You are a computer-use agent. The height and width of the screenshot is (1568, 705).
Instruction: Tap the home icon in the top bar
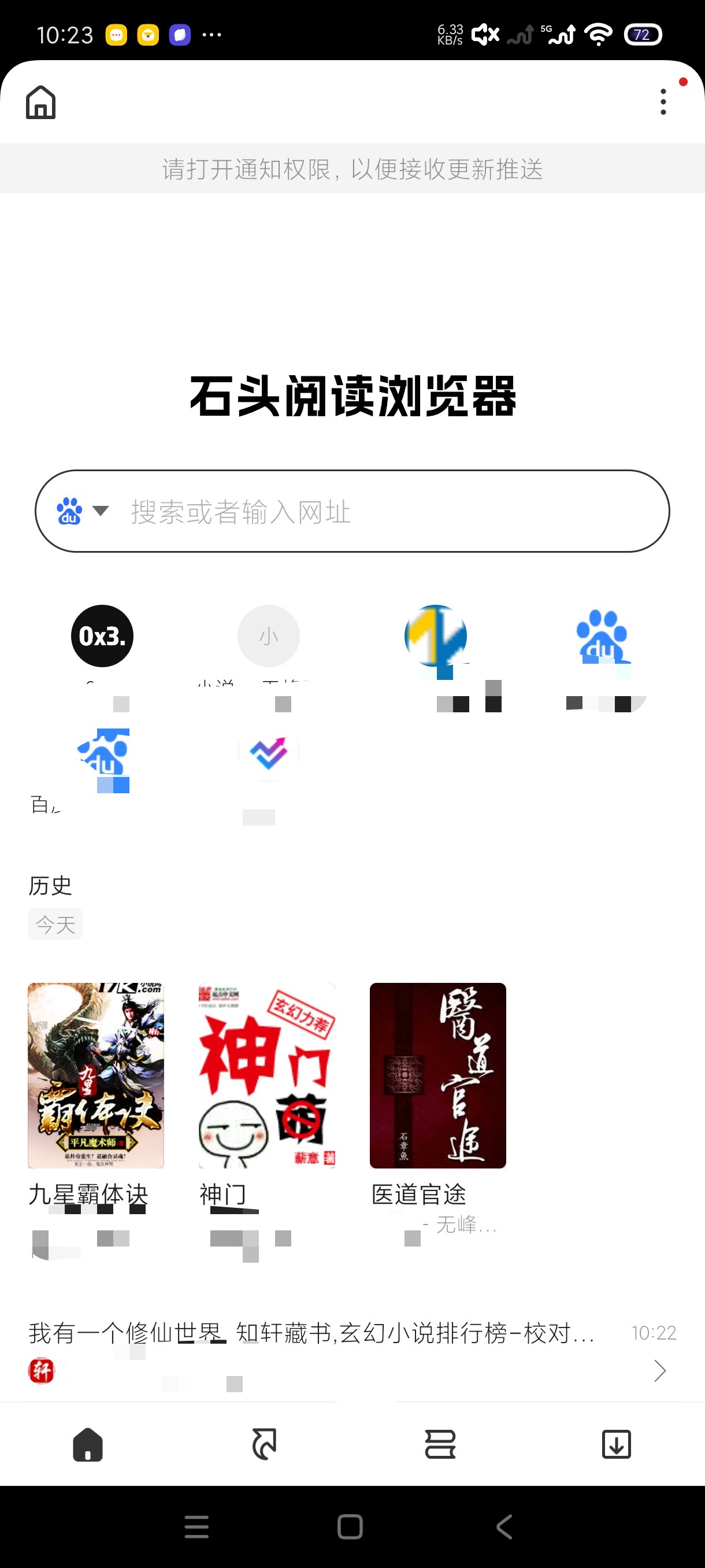click(41, 102)
